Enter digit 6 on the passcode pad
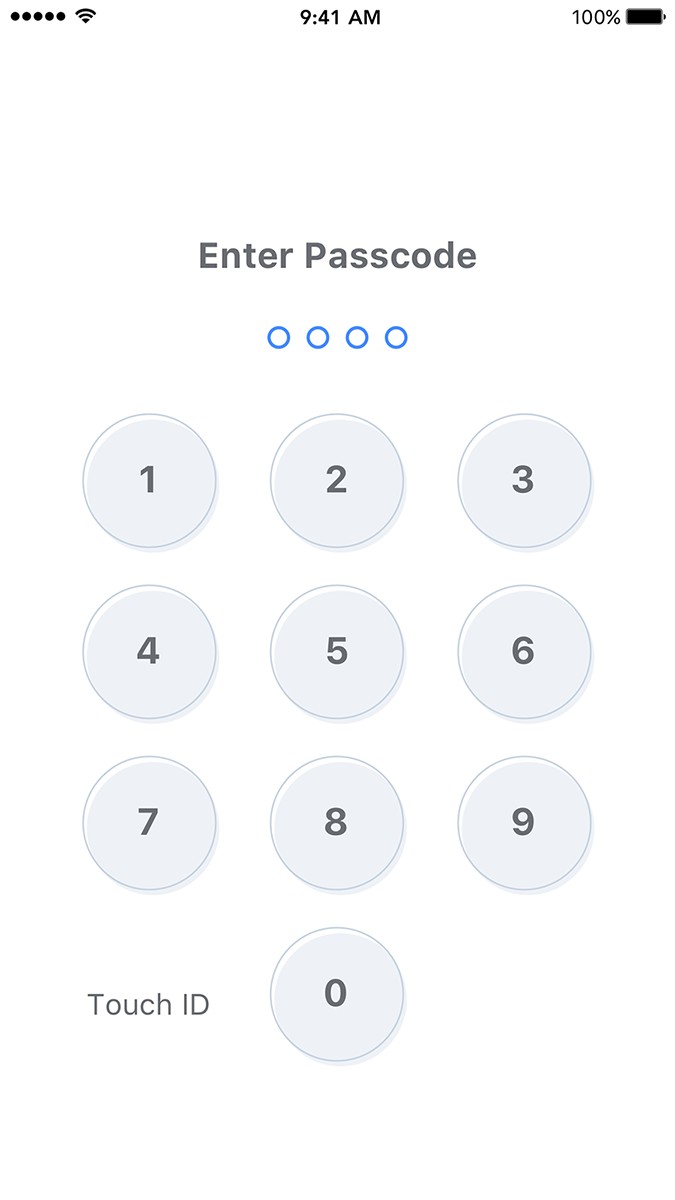The height and width of the screenshot is (1200, 675). click(x=524, y=652)
